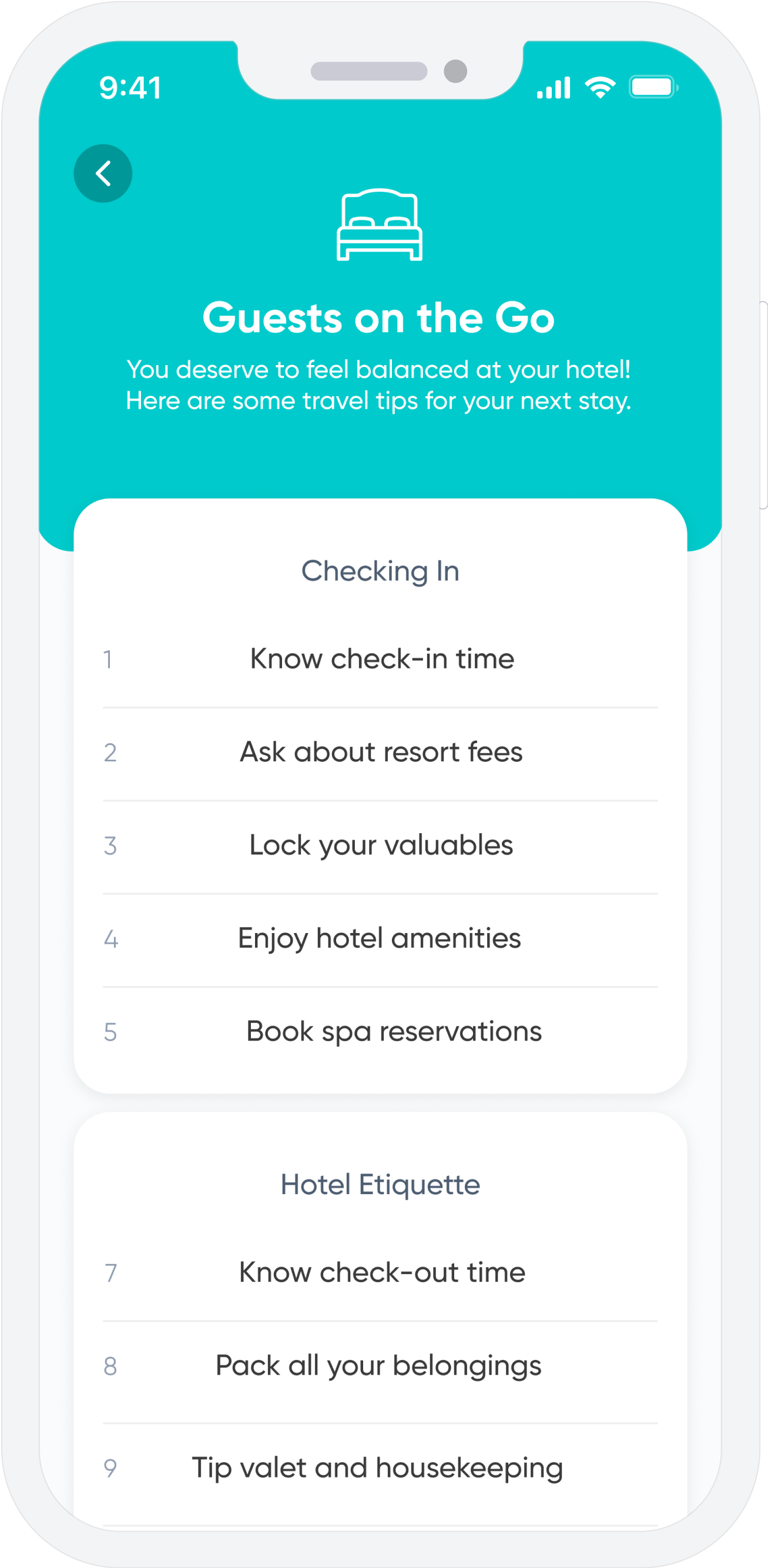The height and width of the screenshot is (1568, 768).
Task: Open Lock your valuables tip
Action: pyautogui.click(x=381, y=845)
